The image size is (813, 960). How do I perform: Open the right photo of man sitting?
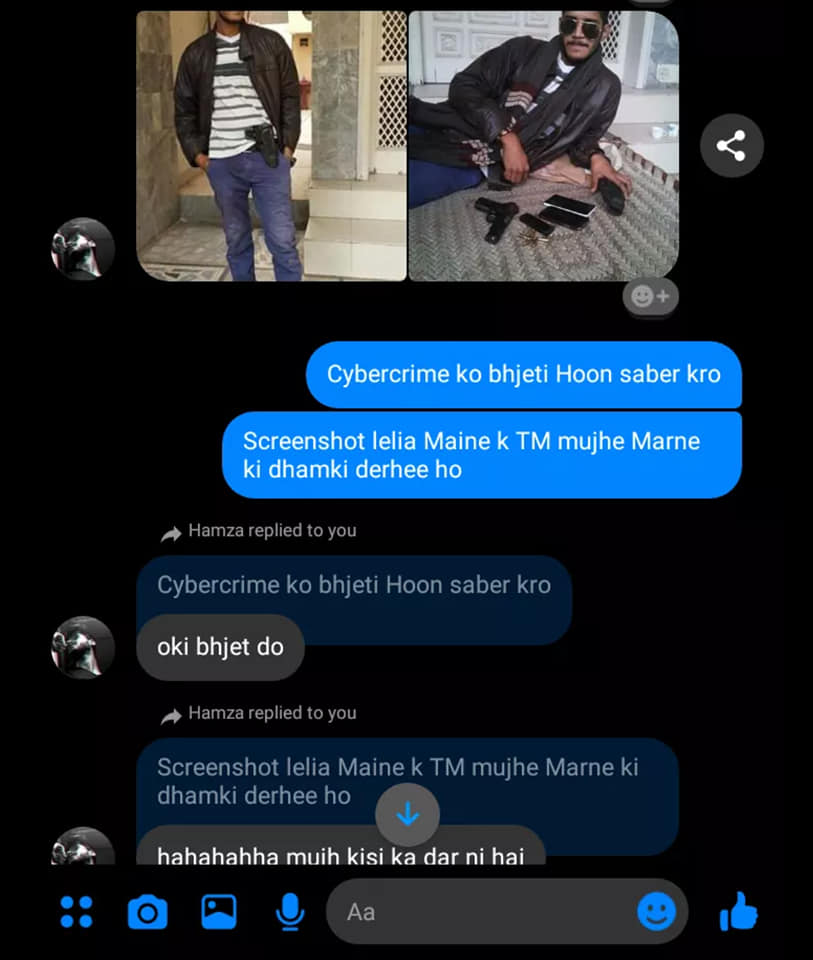point(543,146)
